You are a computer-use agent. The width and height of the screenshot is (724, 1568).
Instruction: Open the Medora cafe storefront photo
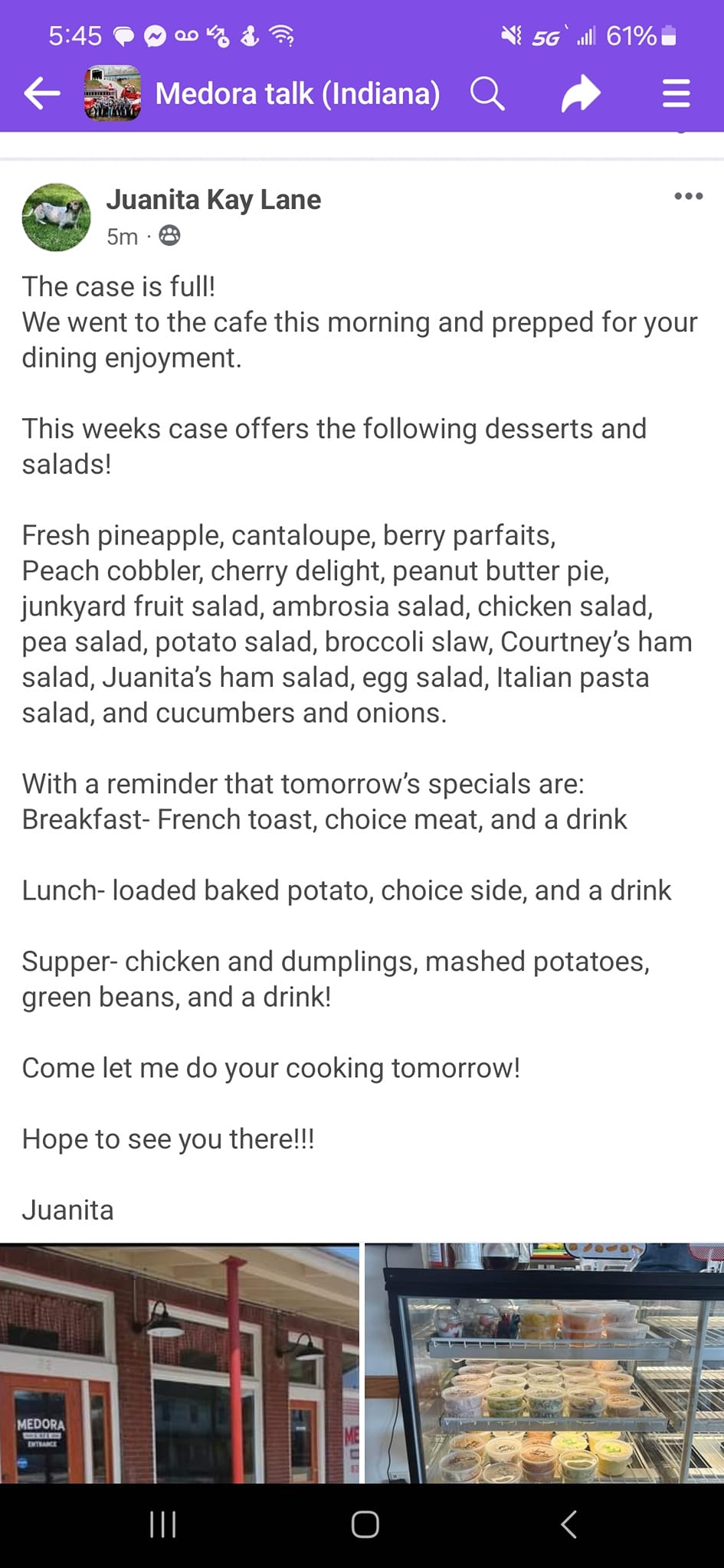[179, 1363]
